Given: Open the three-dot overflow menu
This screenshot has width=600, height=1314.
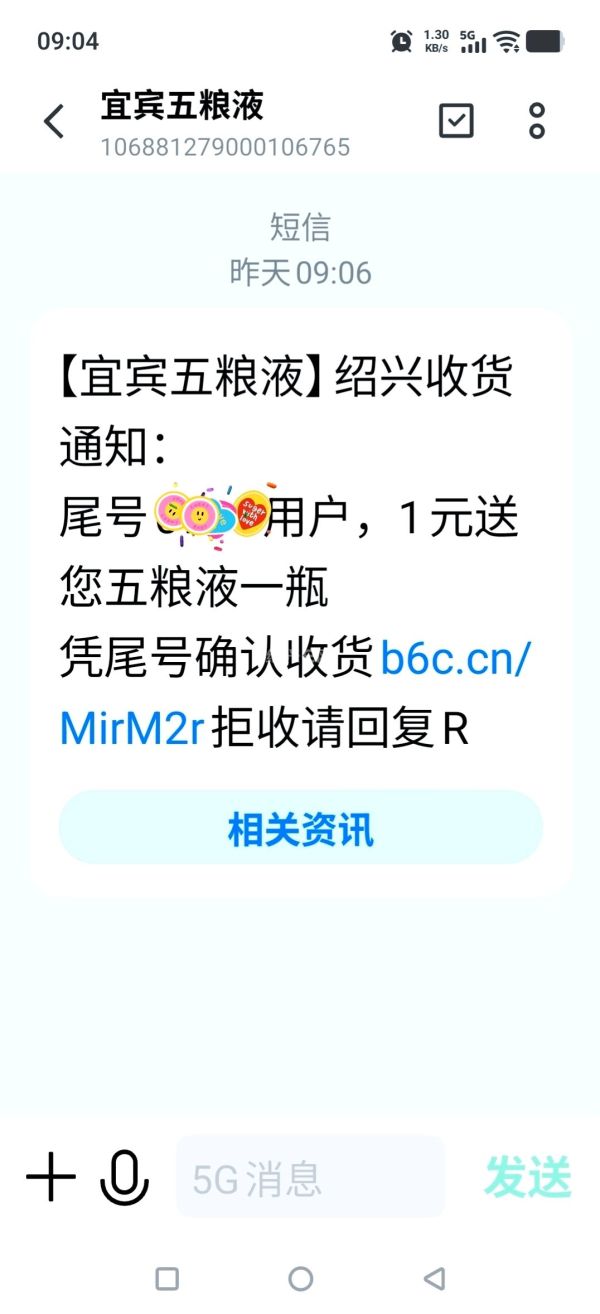Looking at the screenshot, I should [537, 121].
